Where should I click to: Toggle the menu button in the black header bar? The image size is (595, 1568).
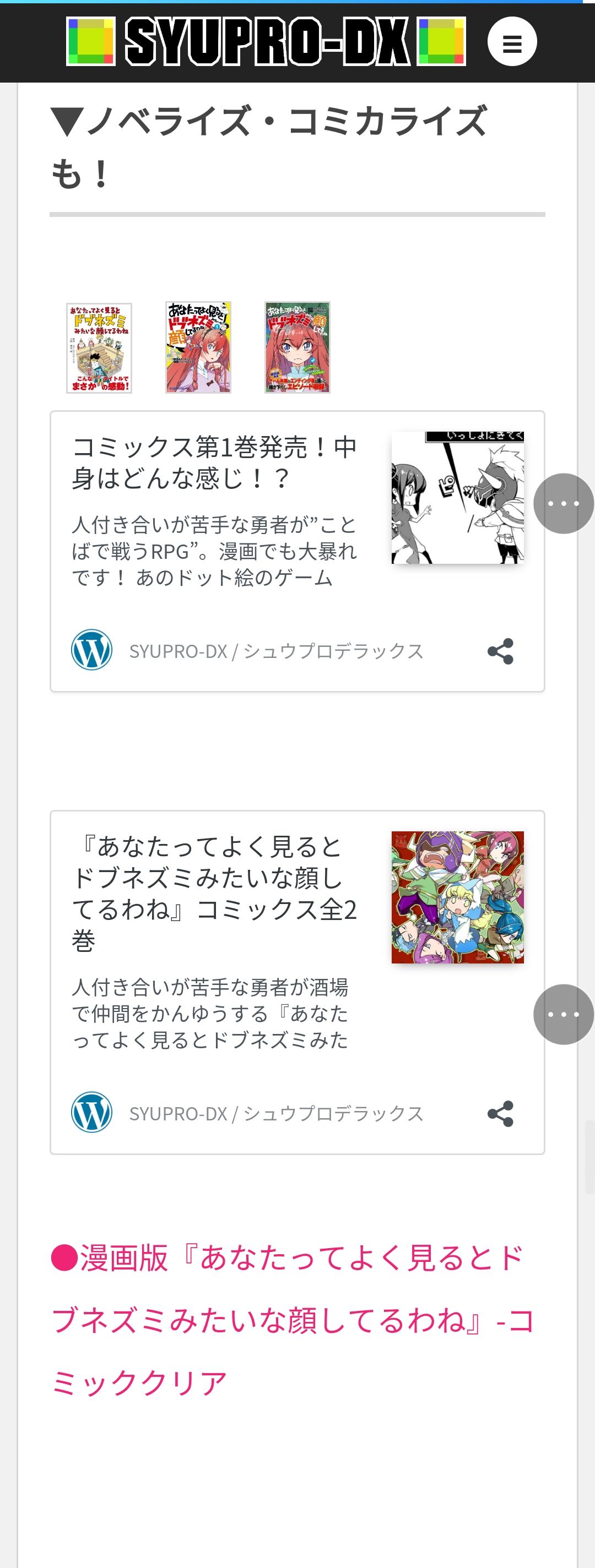[x=513, y=41]
